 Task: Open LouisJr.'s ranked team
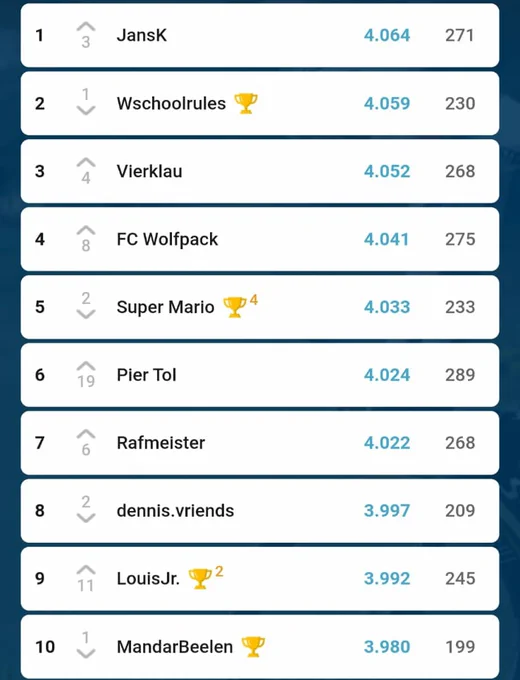click(x=260, y=579)
